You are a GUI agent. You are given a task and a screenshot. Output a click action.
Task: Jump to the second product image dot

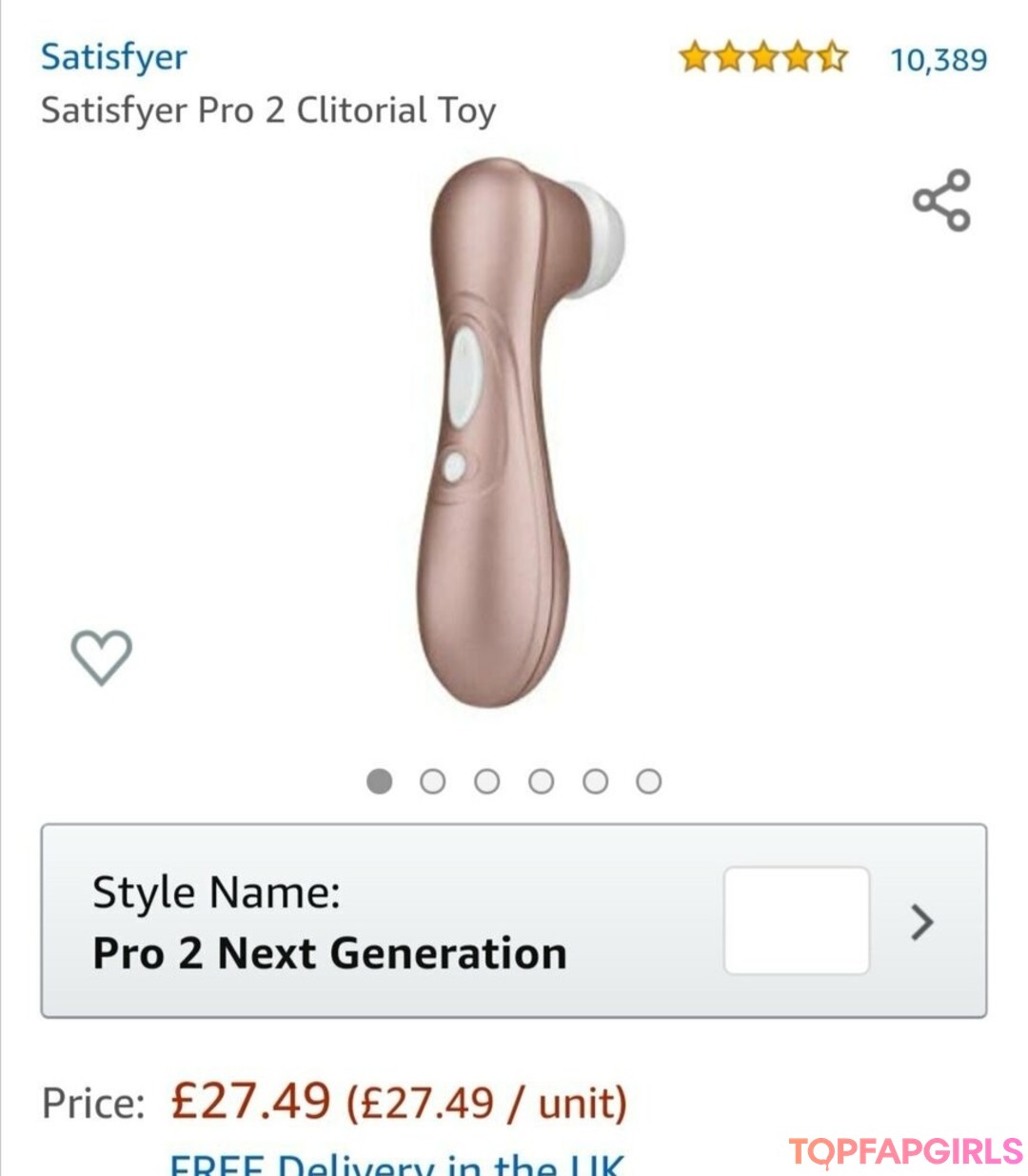(x=433, y=782)
